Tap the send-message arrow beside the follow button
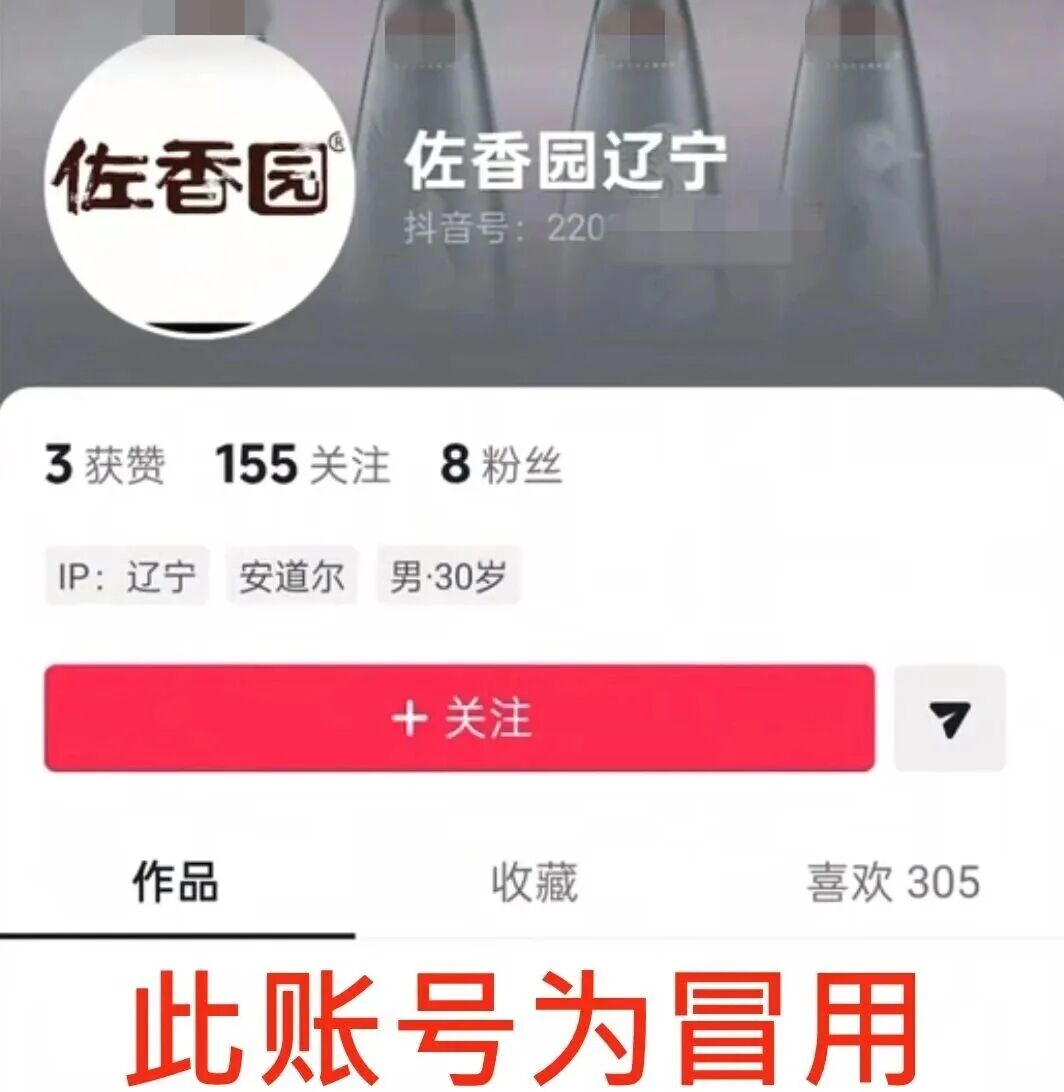Screen dimensions: 1064x1092 point(948,718)
